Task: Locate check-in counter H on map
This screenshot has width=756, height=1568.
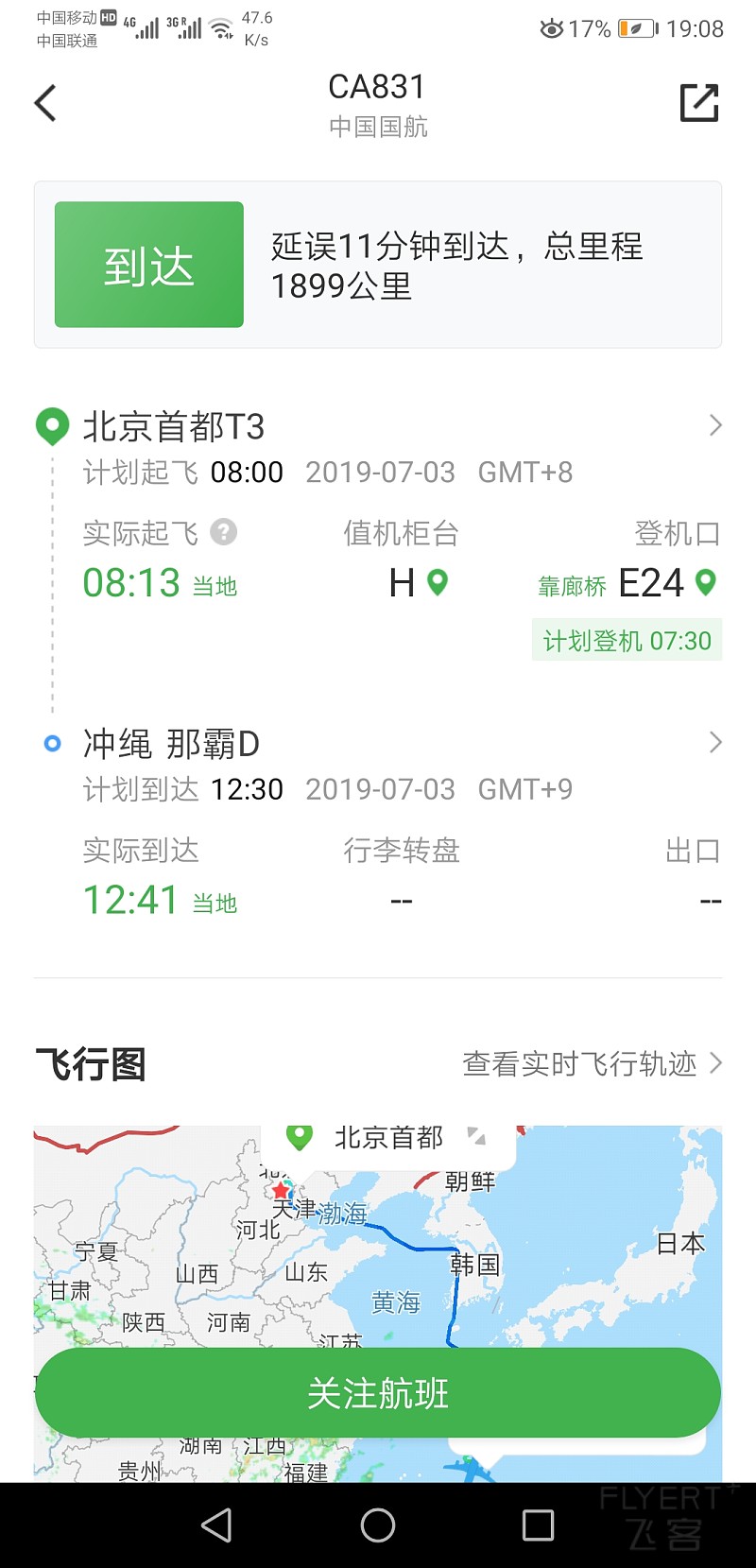Action: coord(438,582)
